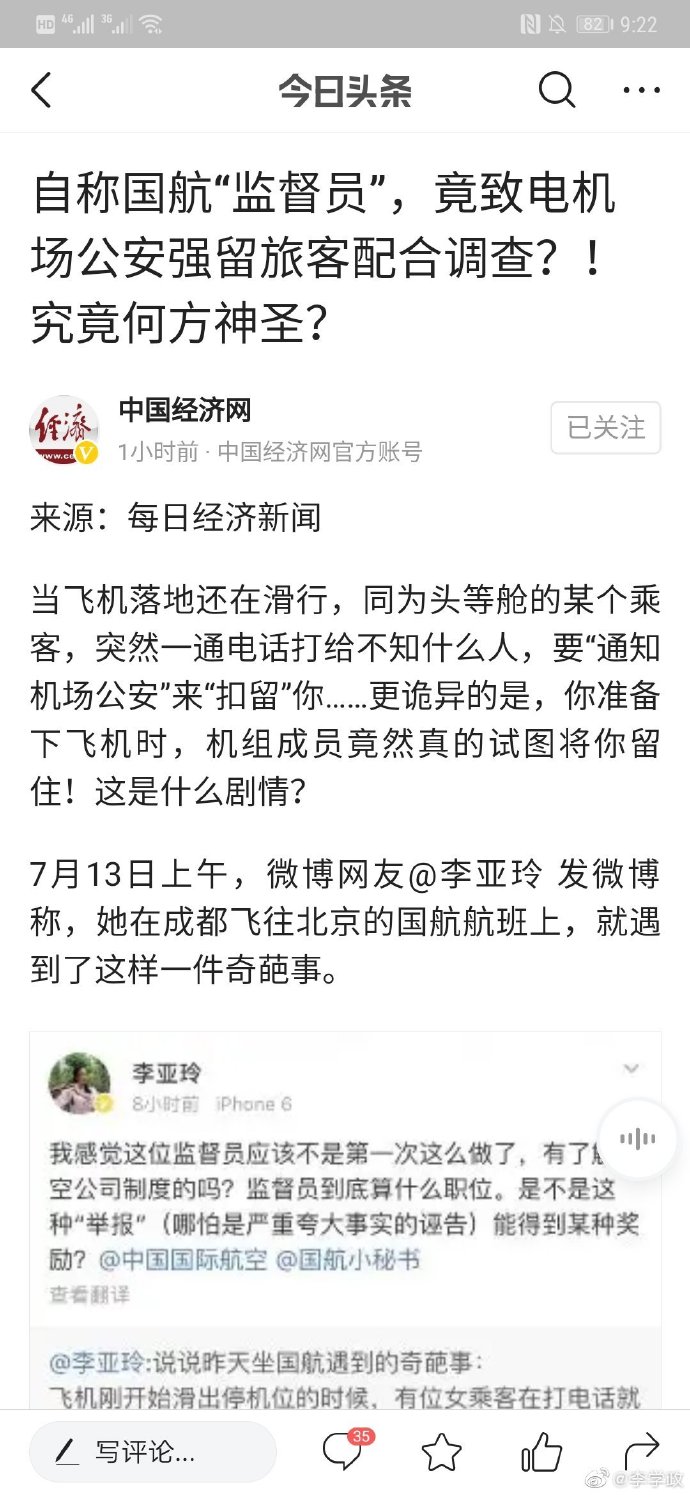This screenshot has width=690, height=1495.
Task: Share the article using the arrow icon
Action: (x=640, y=1451)
